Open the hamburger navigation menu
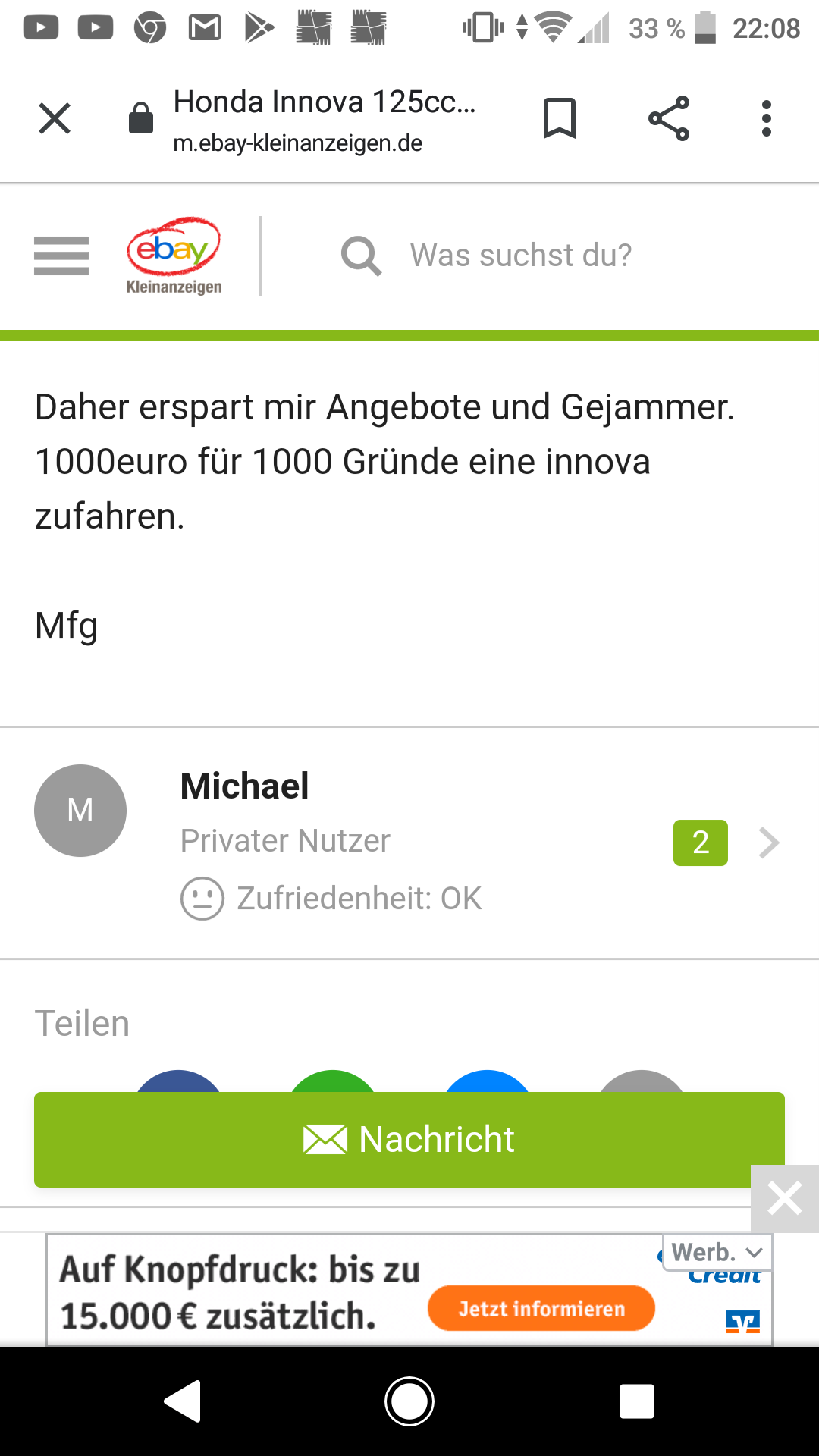Screen dimensions: 819x1456 61,256
